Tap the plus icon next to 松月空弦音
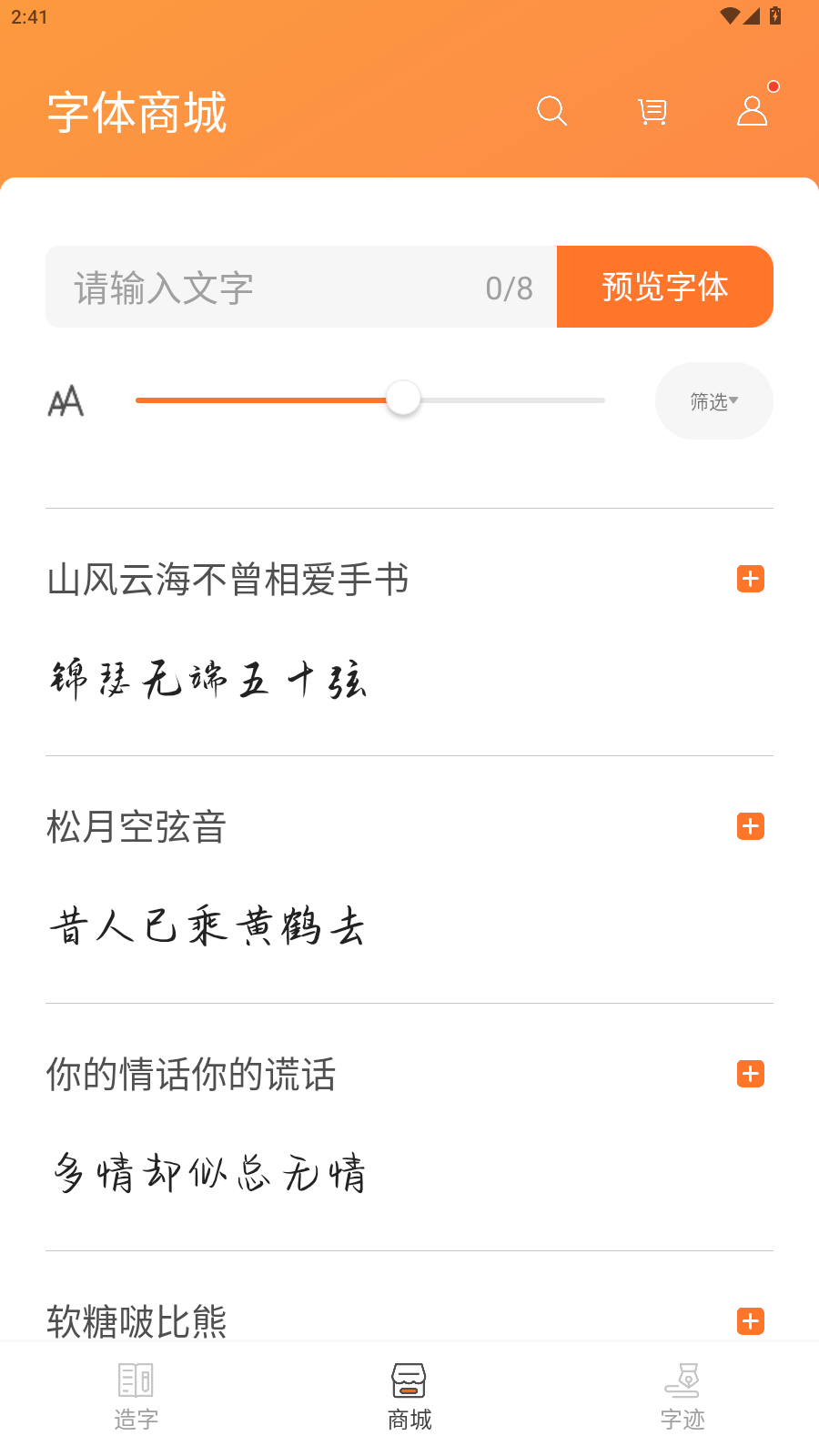Image resolution: width=819 pixels, height=1456 pixels. point(750,826)
